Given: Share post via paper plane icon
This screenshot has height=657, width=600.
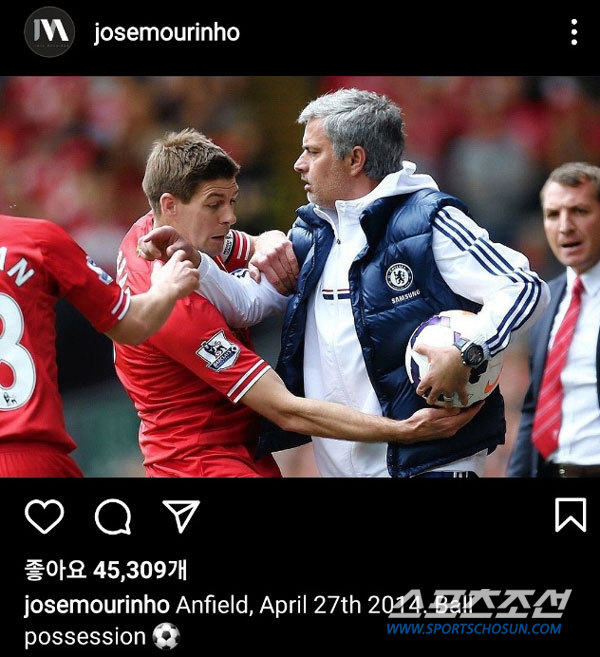Looking at the screenshot, I should pos(181,516).
